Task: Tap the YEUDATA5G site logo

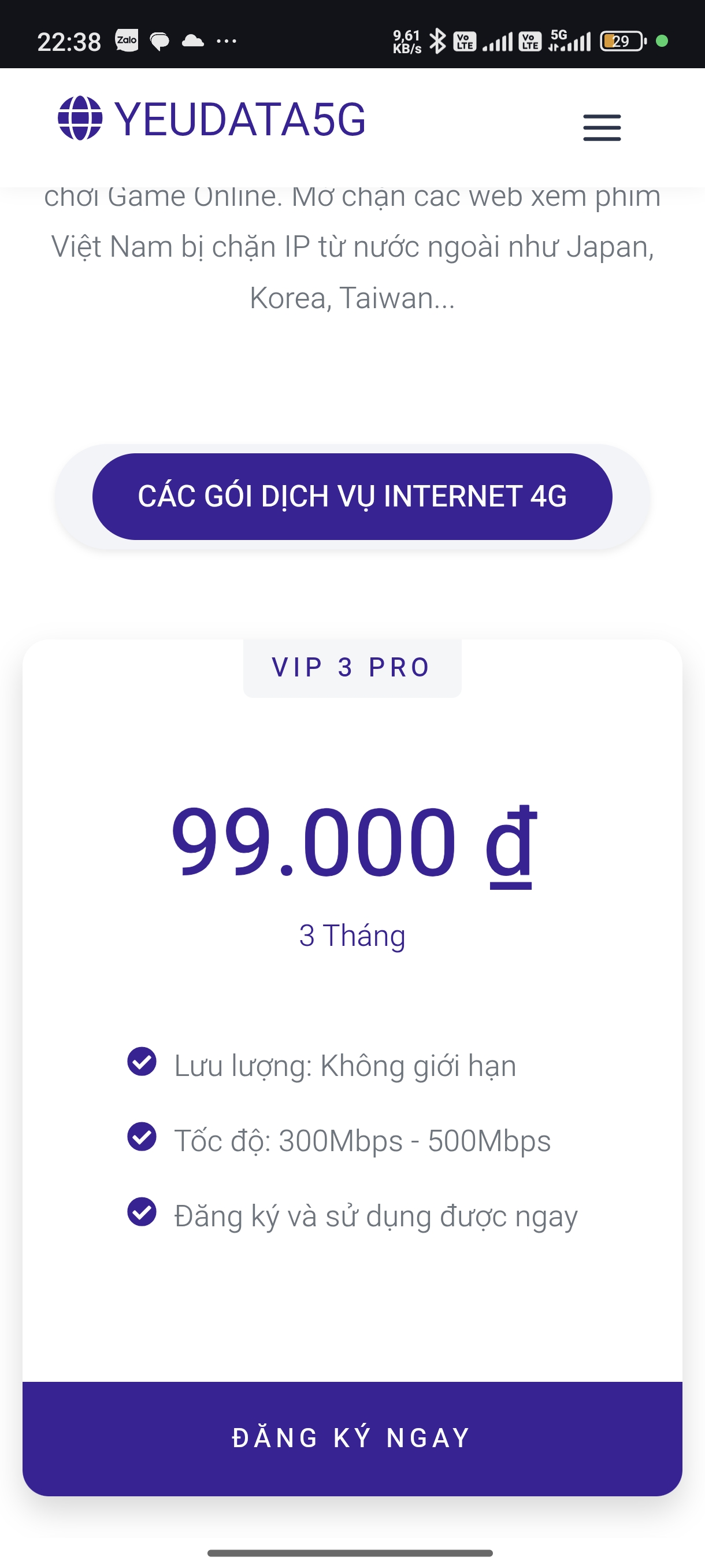Action: point(211,119)
